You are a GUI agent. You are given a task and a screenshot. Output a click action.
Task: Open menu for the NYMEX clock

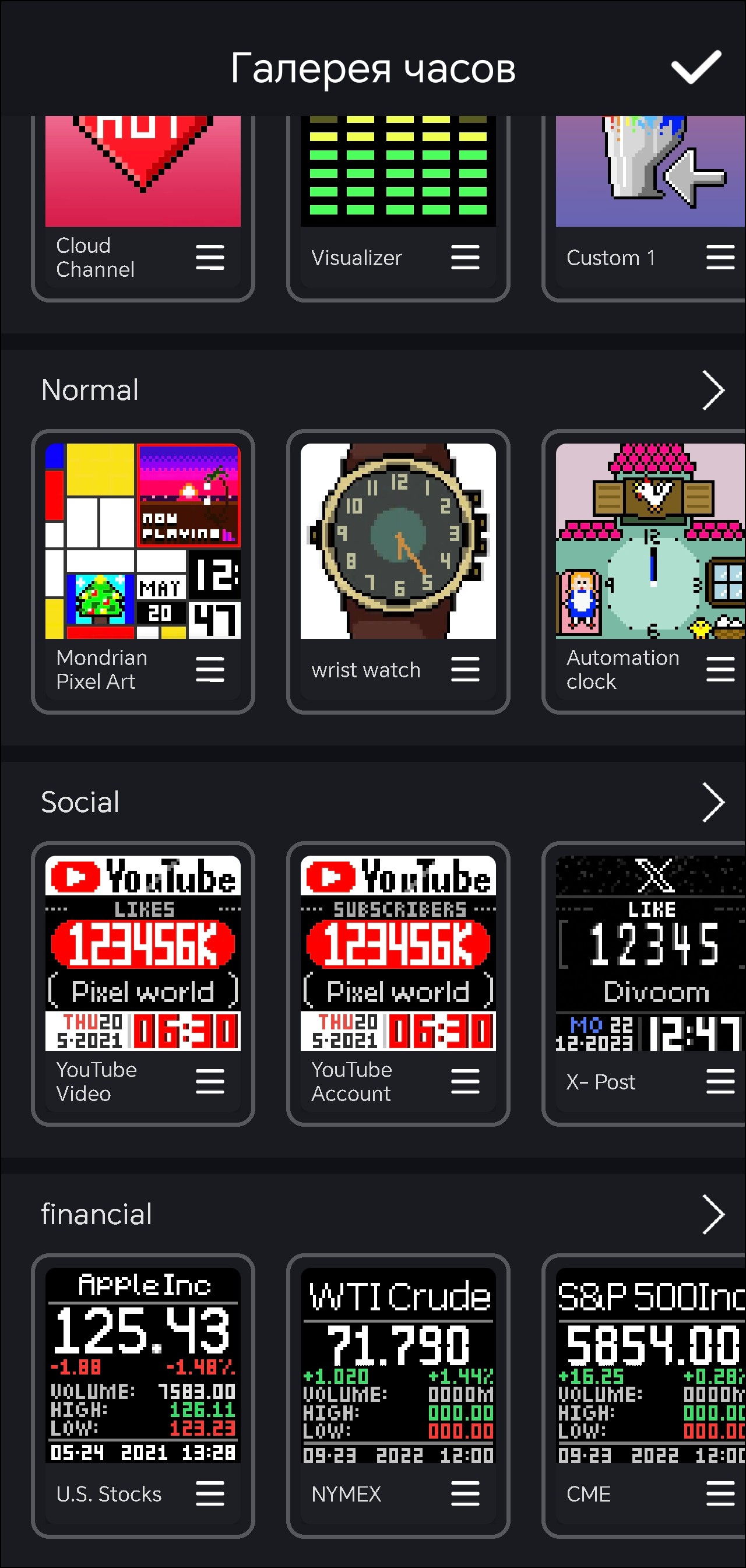(465, 1494)
